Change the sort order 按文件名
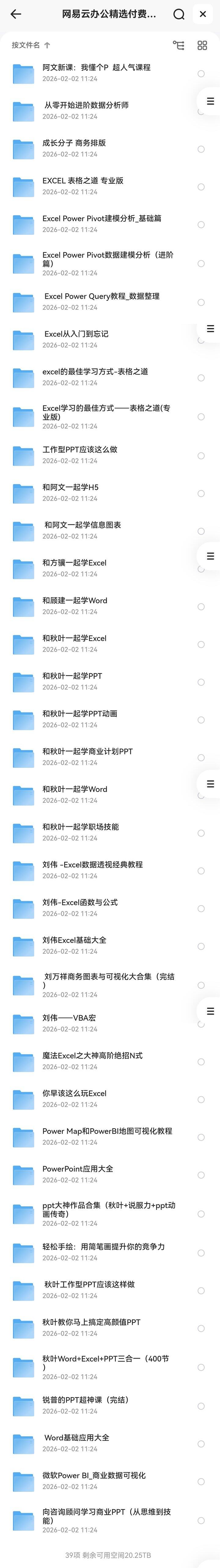Image resolution: width=220 pixels, height=1568 pixels. pyautogui.click(x=30, y=45)
